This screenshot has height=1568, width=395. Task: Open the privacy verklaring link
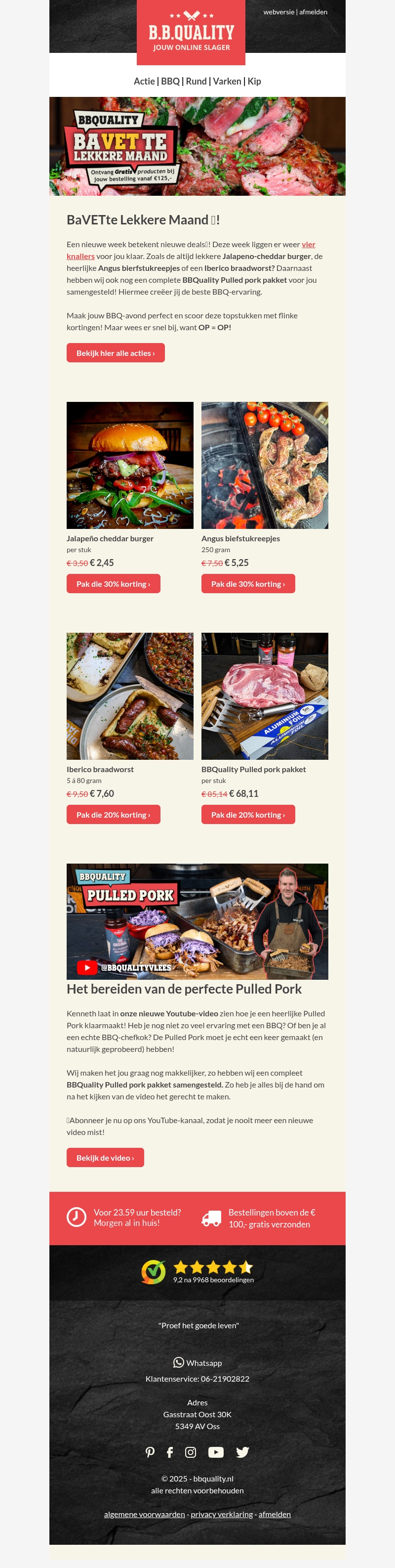[222, 1515]
